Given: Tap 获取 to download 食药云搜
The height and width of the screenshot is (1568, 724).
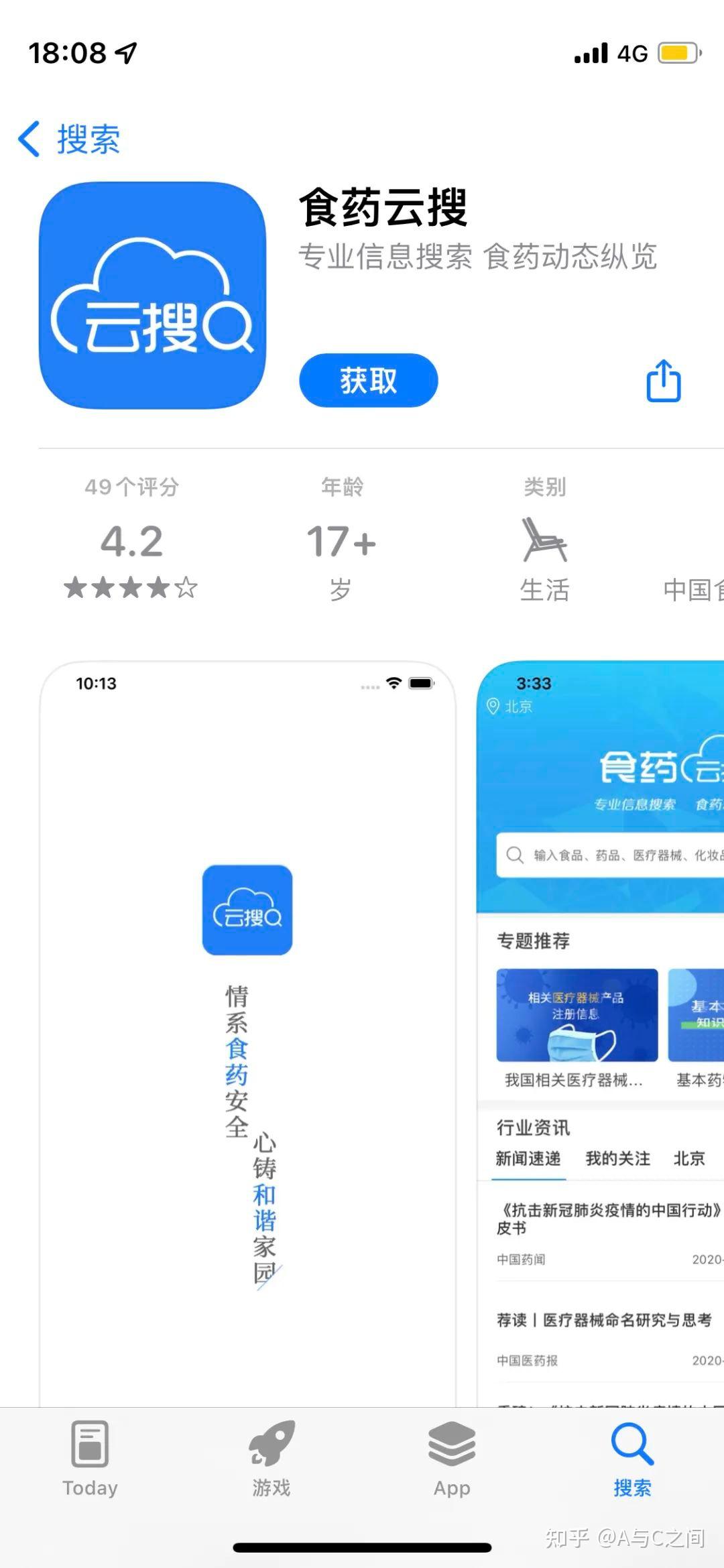Looking at the screenshot, I should [x=368, y=381].
